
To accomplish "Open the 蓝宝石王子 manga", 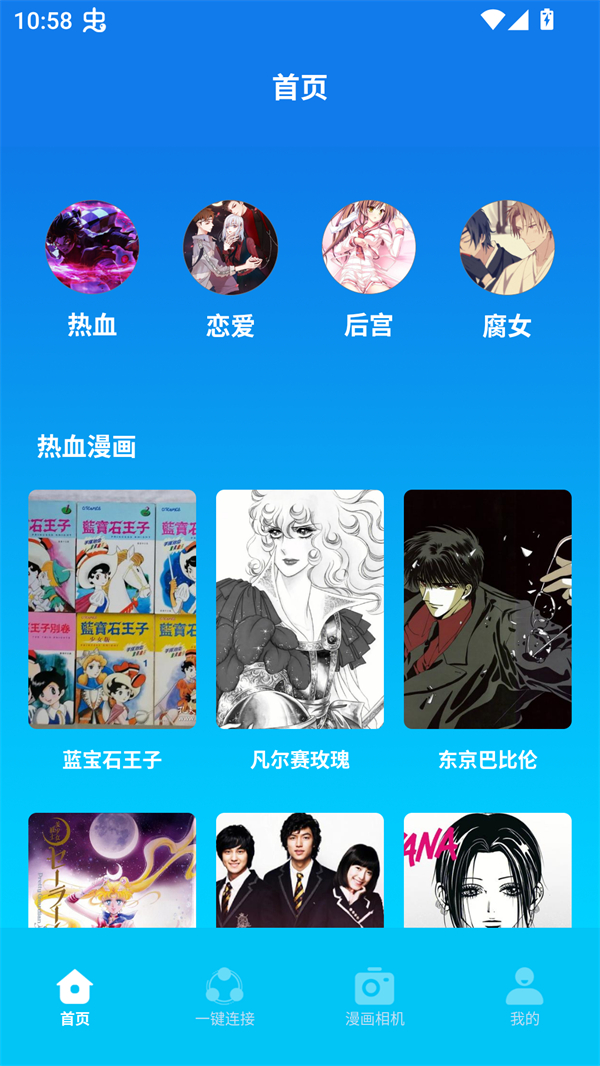I will point(112,609).
